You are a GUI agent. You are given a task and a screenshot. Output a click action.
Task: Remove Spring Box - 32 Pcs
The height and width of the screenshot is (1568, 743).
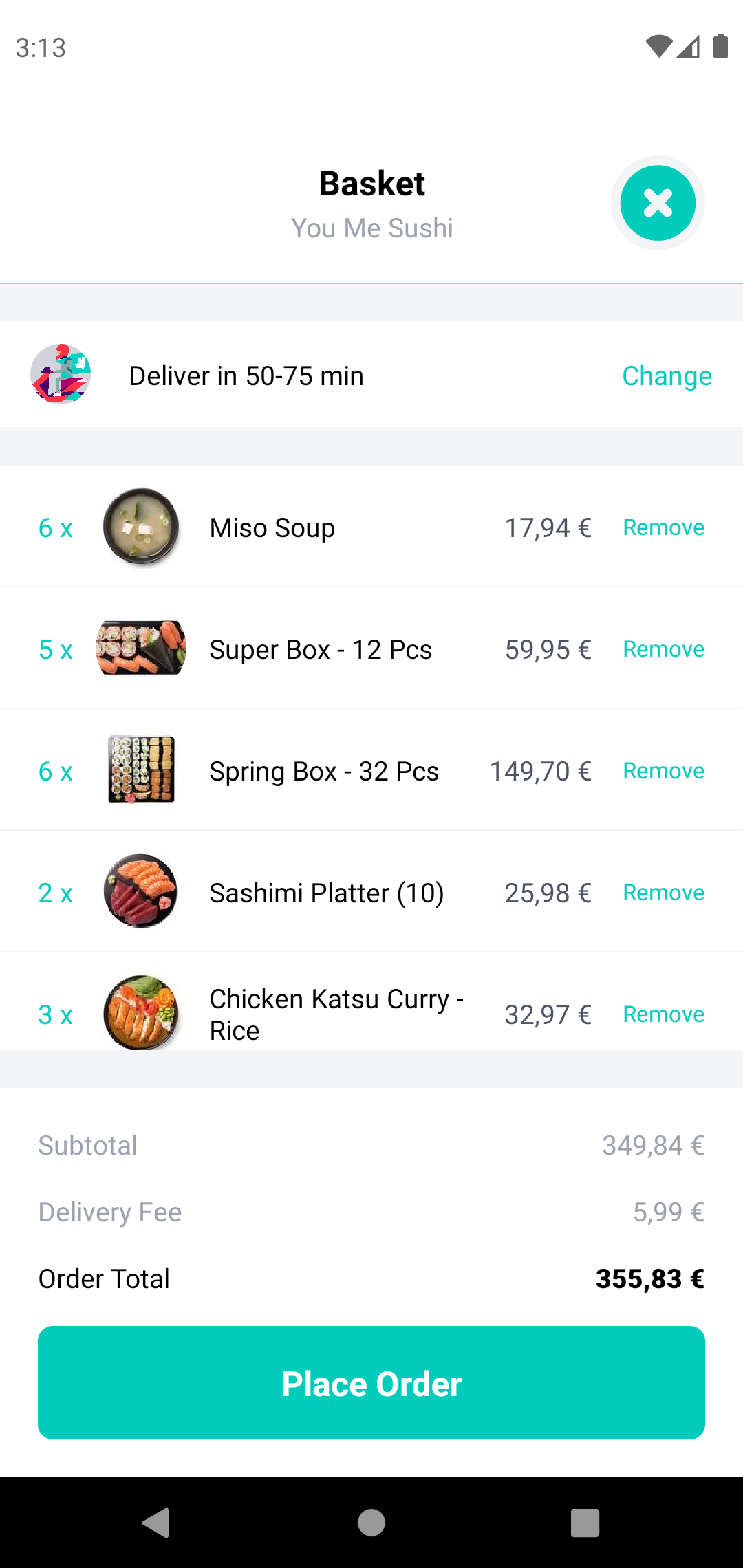pyautogui.click(x=663, y=771)
